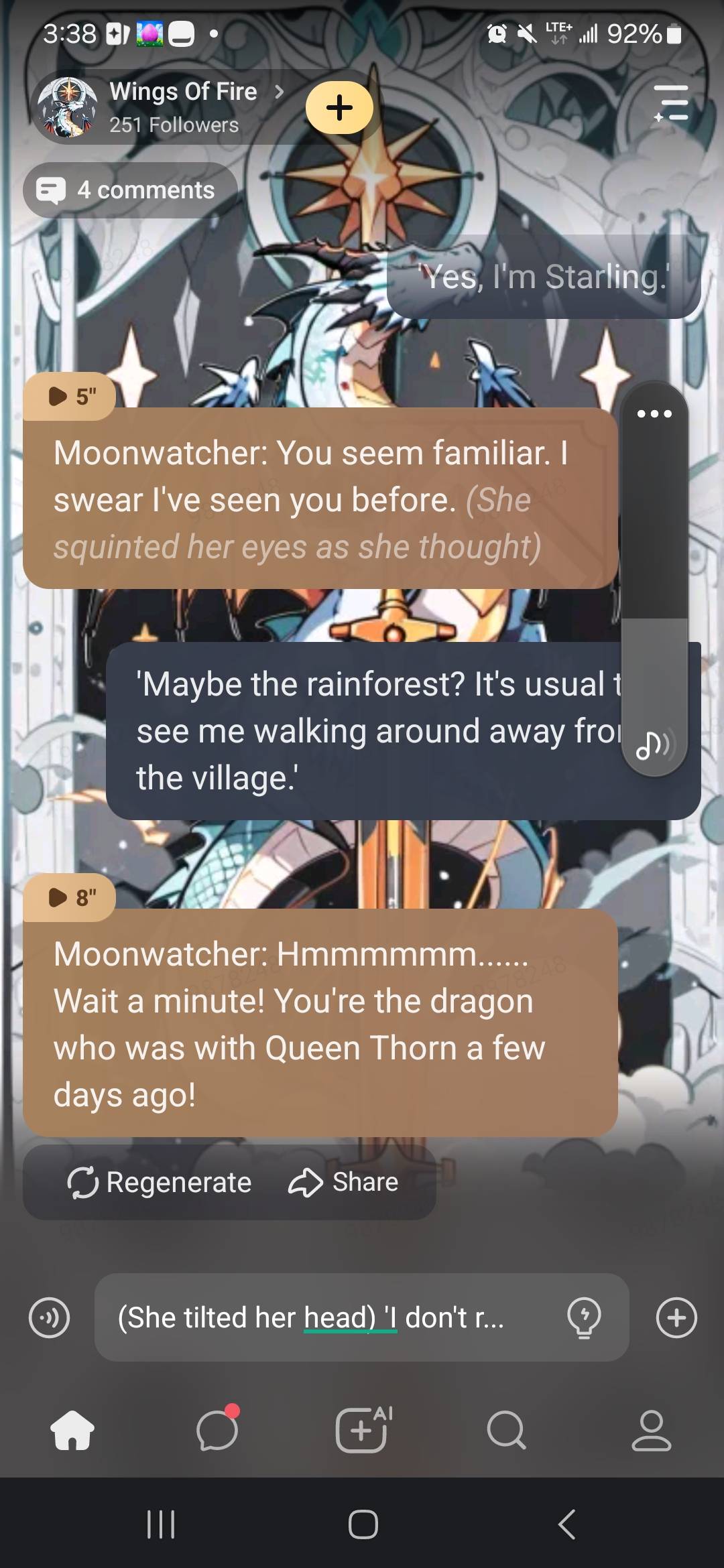Viewport: 724px width, 1568px height.
Task: Open the chats tab with the red dot
Action: pyautogui.click(x=217, y=1430)
